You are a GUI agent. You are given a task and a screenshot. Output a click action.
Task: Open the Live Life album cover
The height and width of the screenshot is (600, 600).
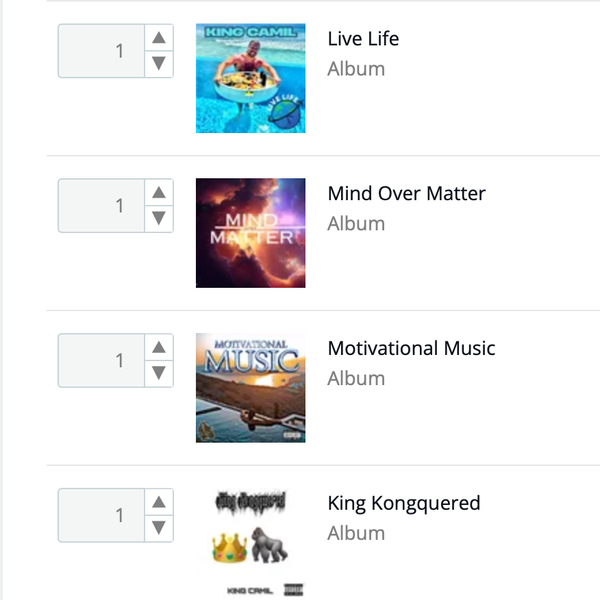[x=251, y=78]
